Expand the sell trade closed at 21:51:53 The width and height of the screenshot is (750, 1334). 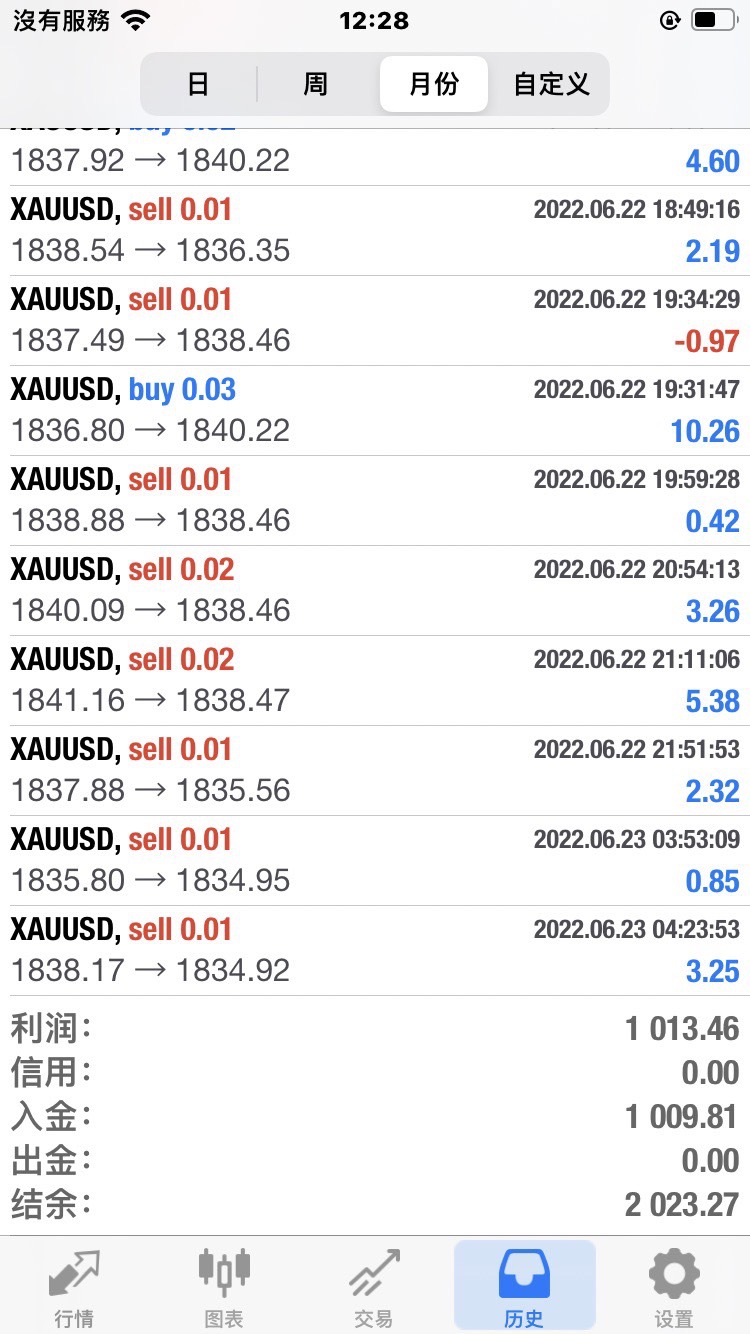coord(375,771)
